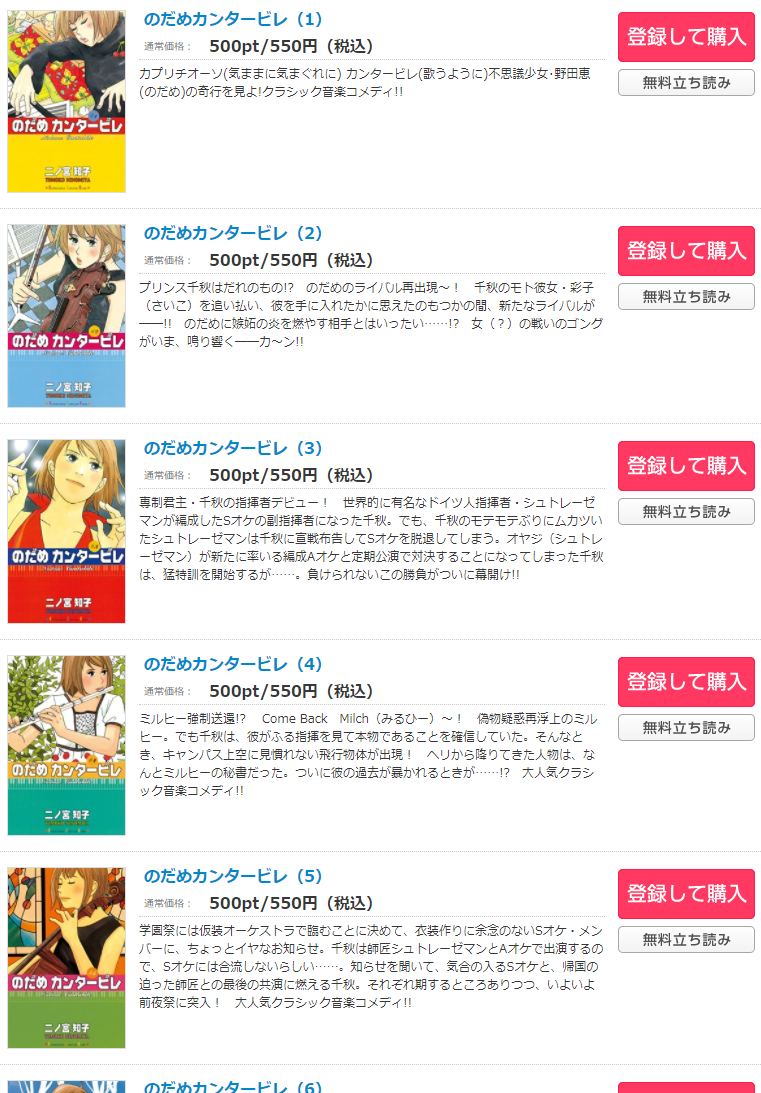Buy のだめカンタービレ（2）via 登録して購入
The height and width of the screenshot is (1093, 761).
[x=686, y=251]
